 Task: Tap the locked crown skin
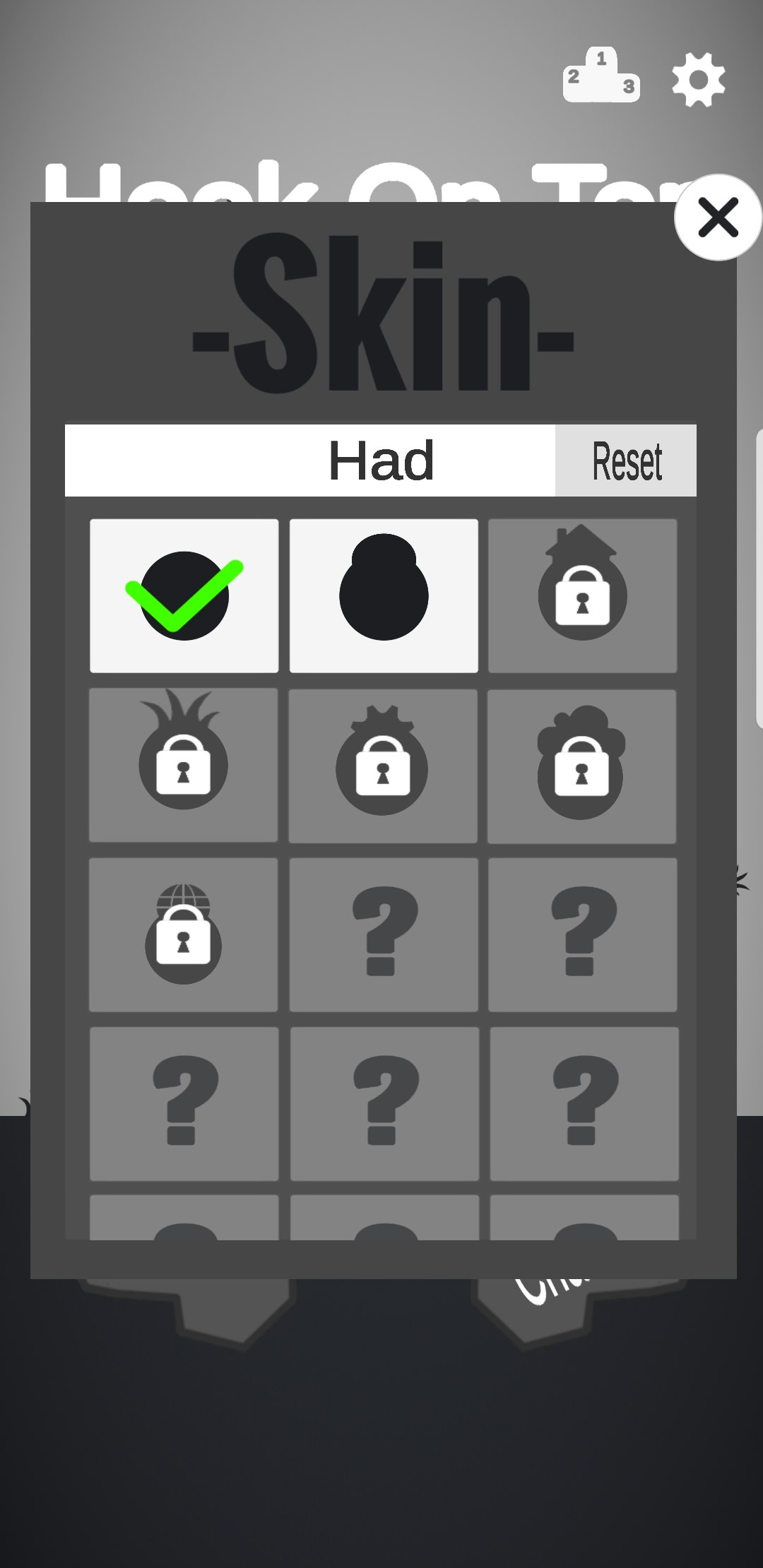[383, 765]
